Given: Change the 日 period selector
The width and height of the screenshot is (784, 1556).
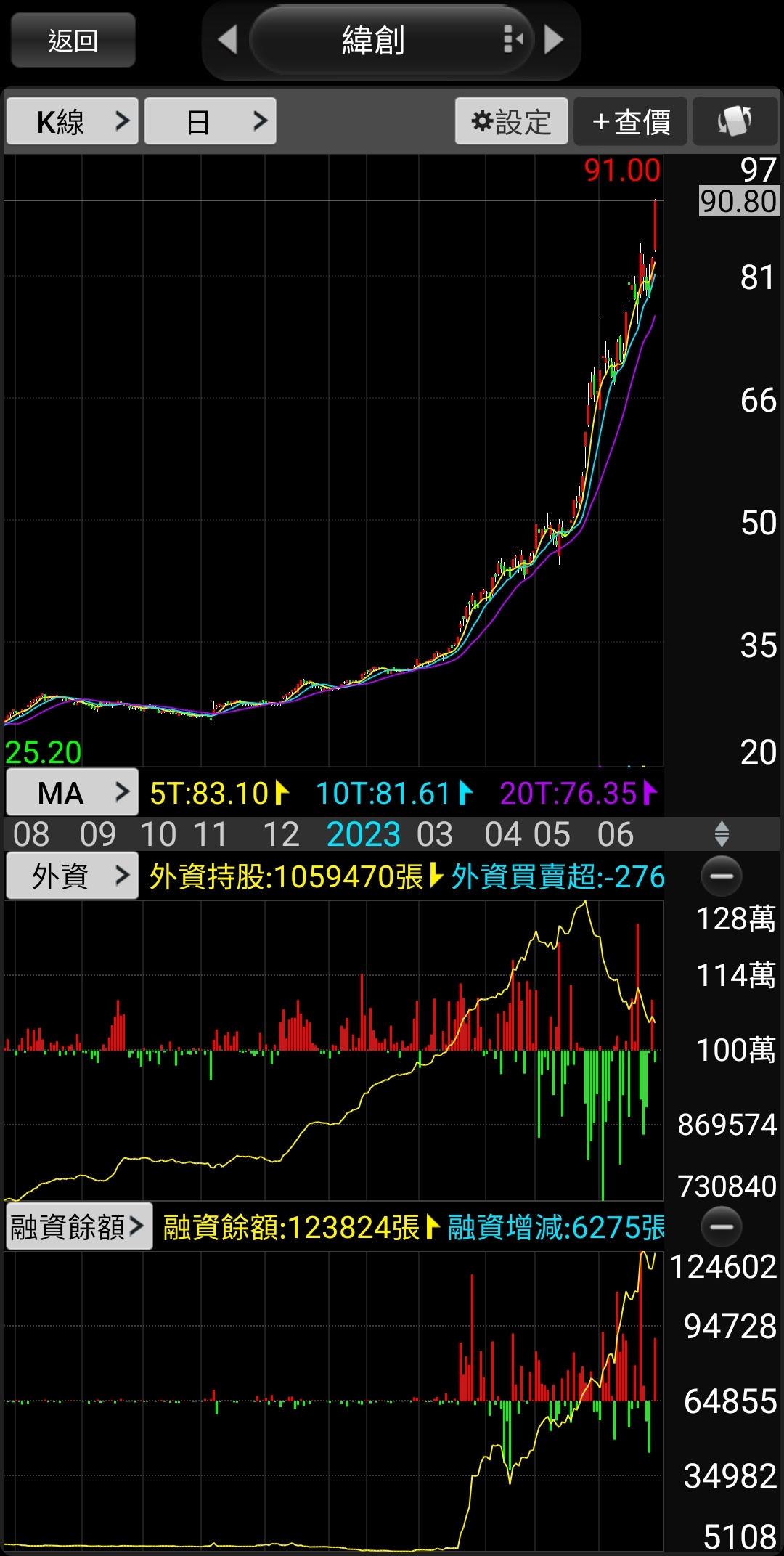Looking at the screenshot, I should (x=211, y=121).
